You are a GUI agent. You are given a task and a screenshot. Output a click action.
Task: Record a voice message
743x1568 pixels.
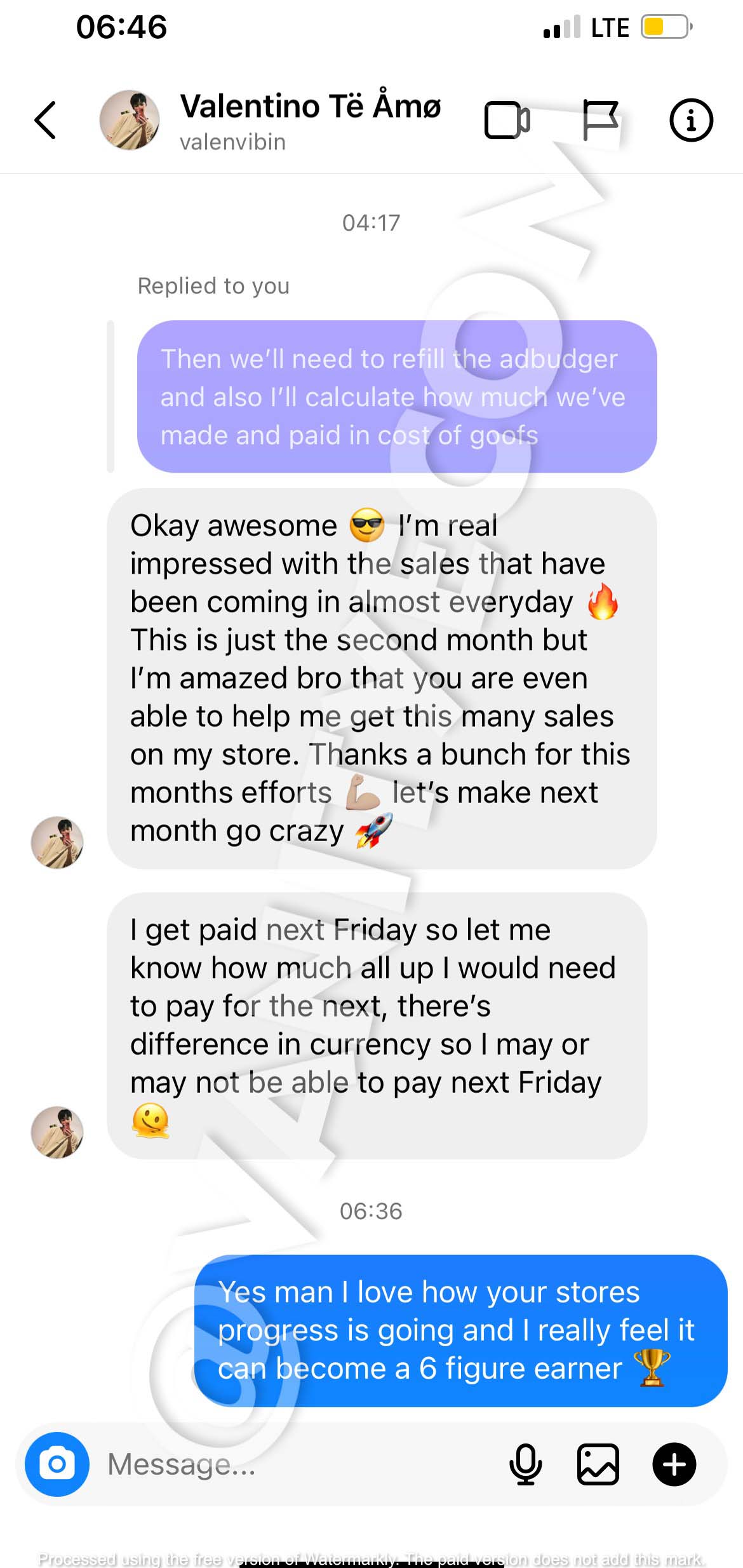[525, 1464]
